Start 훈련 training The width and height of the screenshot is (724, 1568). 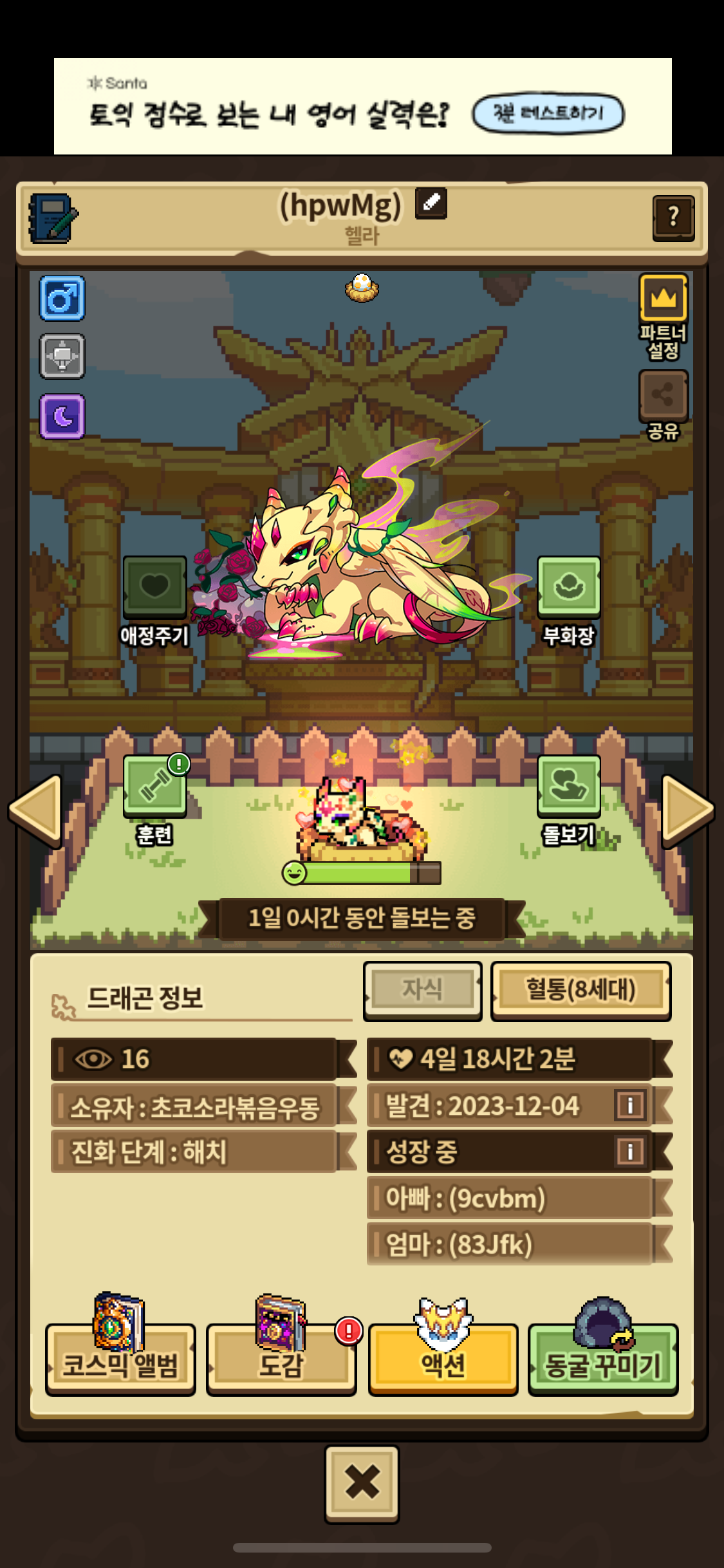pyautogui.click(x=154, y=786)
